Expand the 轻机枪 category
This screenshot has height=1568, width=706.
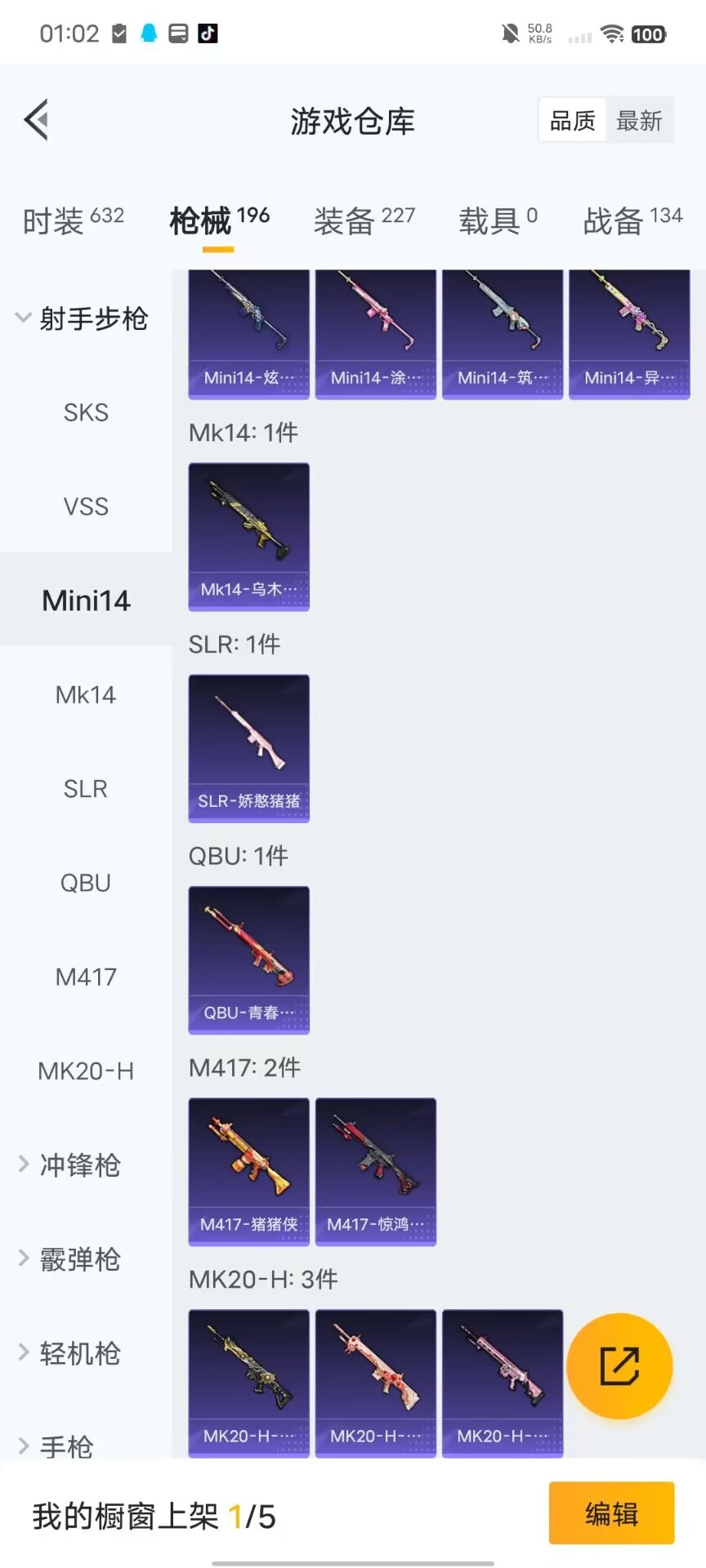(79, 1353)
